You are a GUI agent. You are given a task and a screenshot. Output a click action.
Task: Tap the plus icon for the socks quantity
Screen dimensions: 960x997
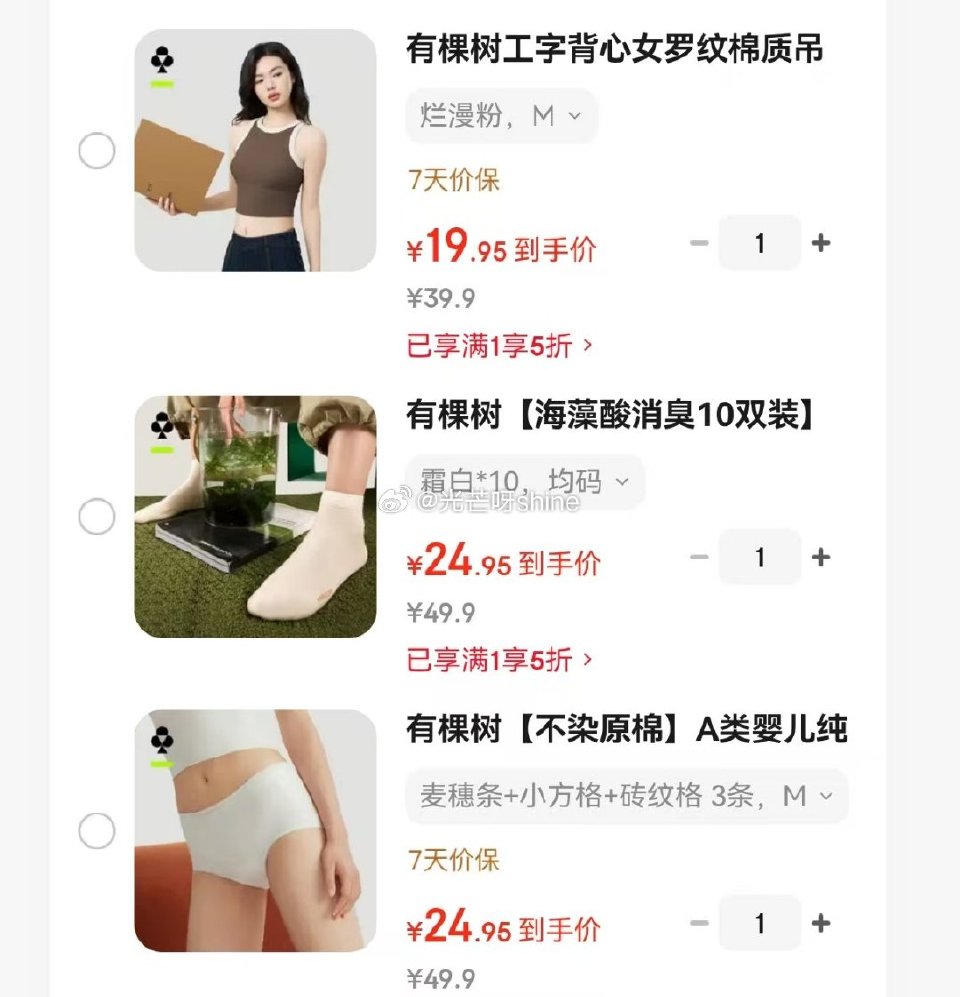pyautogui.click(x=822, y=557)
